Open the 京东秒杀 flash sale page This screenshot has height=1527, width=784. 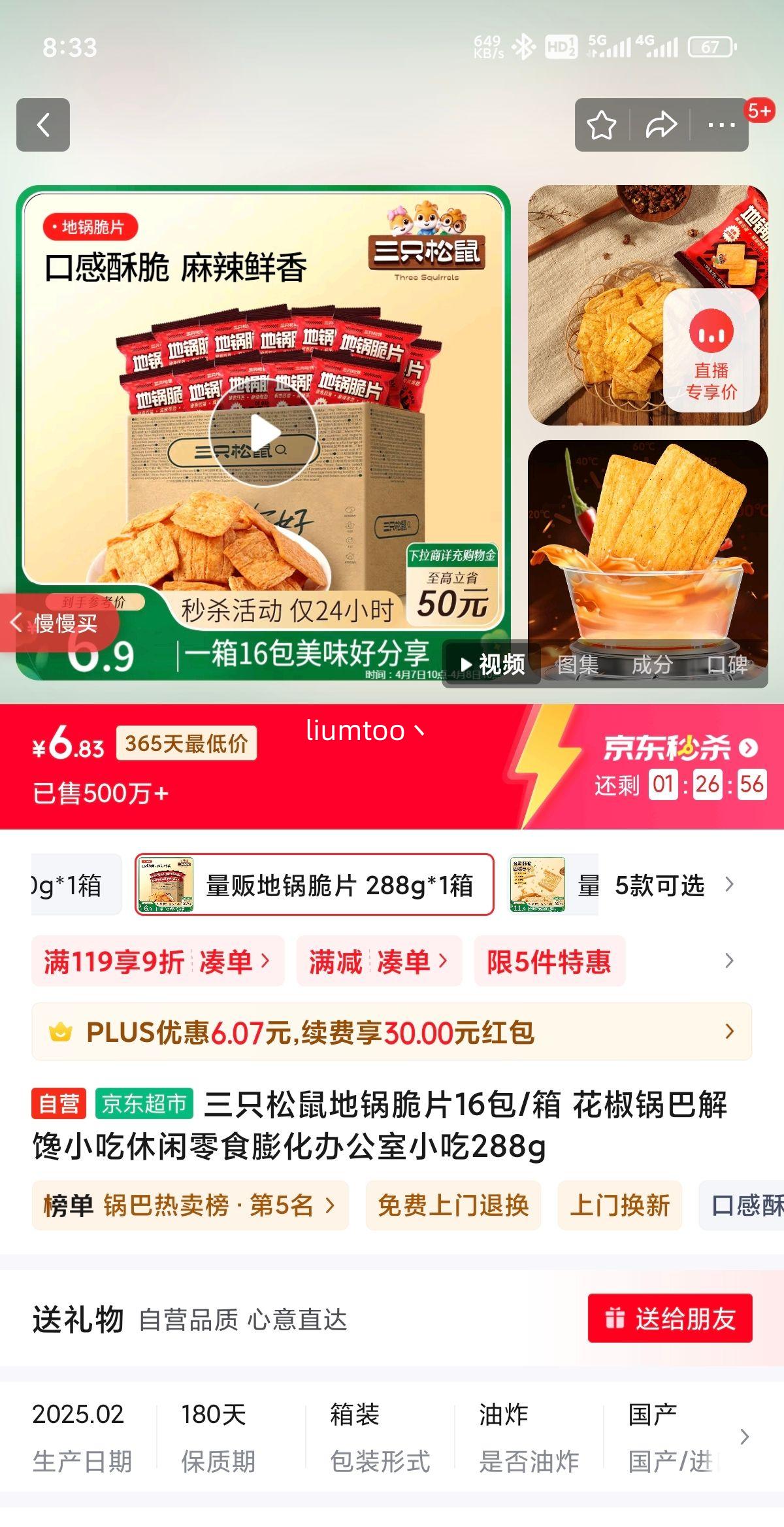click(x=679, y=748)
